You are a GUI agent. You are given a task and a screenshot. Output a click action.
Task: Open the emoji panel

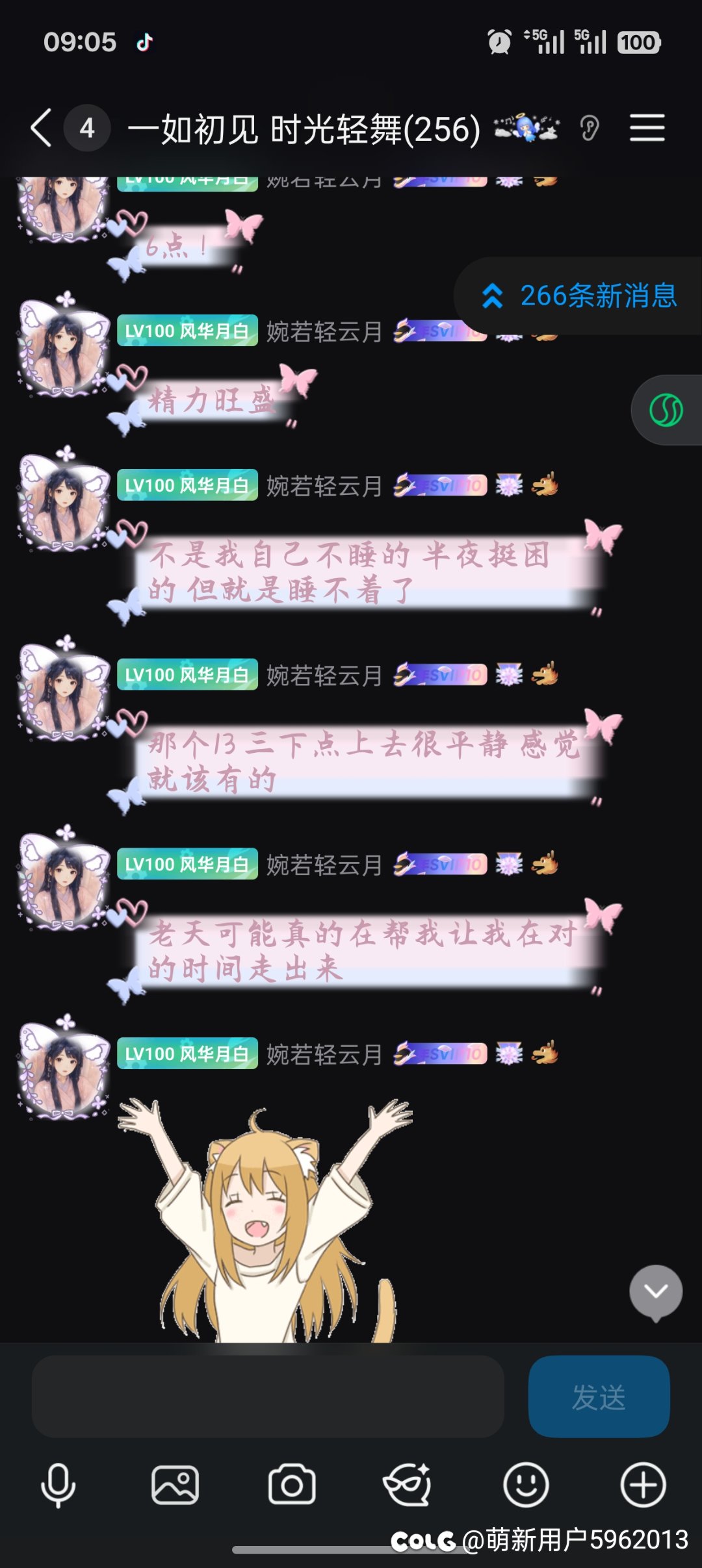(526, 1485)
